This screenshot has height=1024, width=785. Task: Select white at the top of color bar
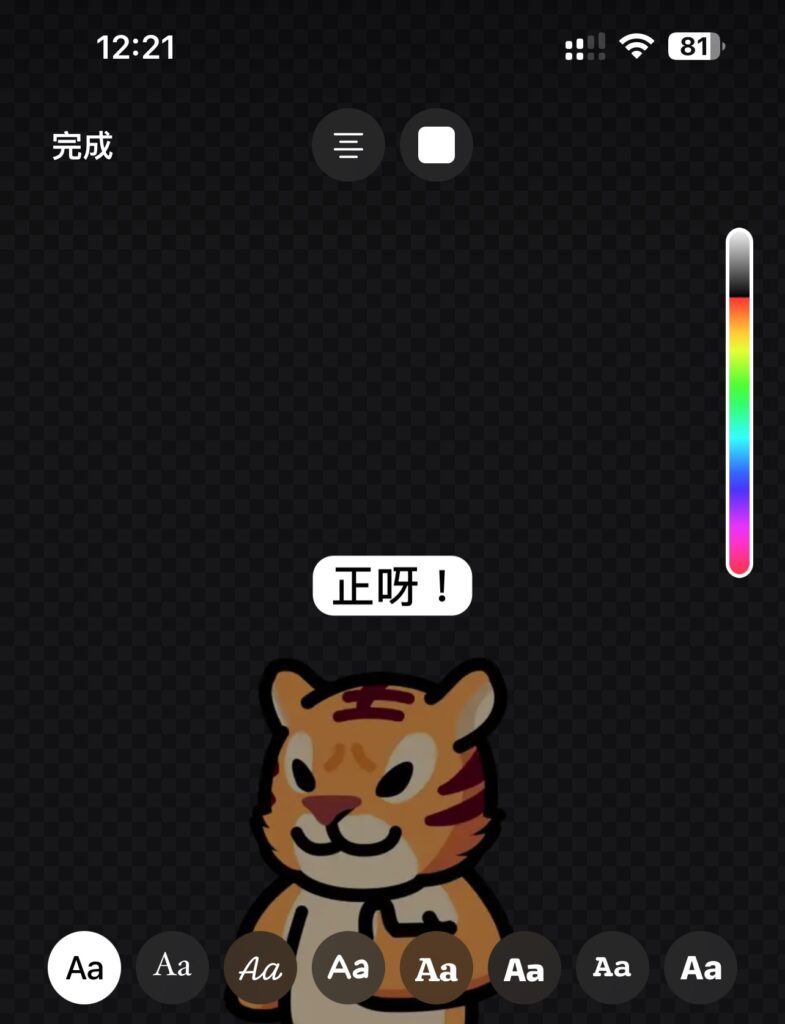[737, 240]
